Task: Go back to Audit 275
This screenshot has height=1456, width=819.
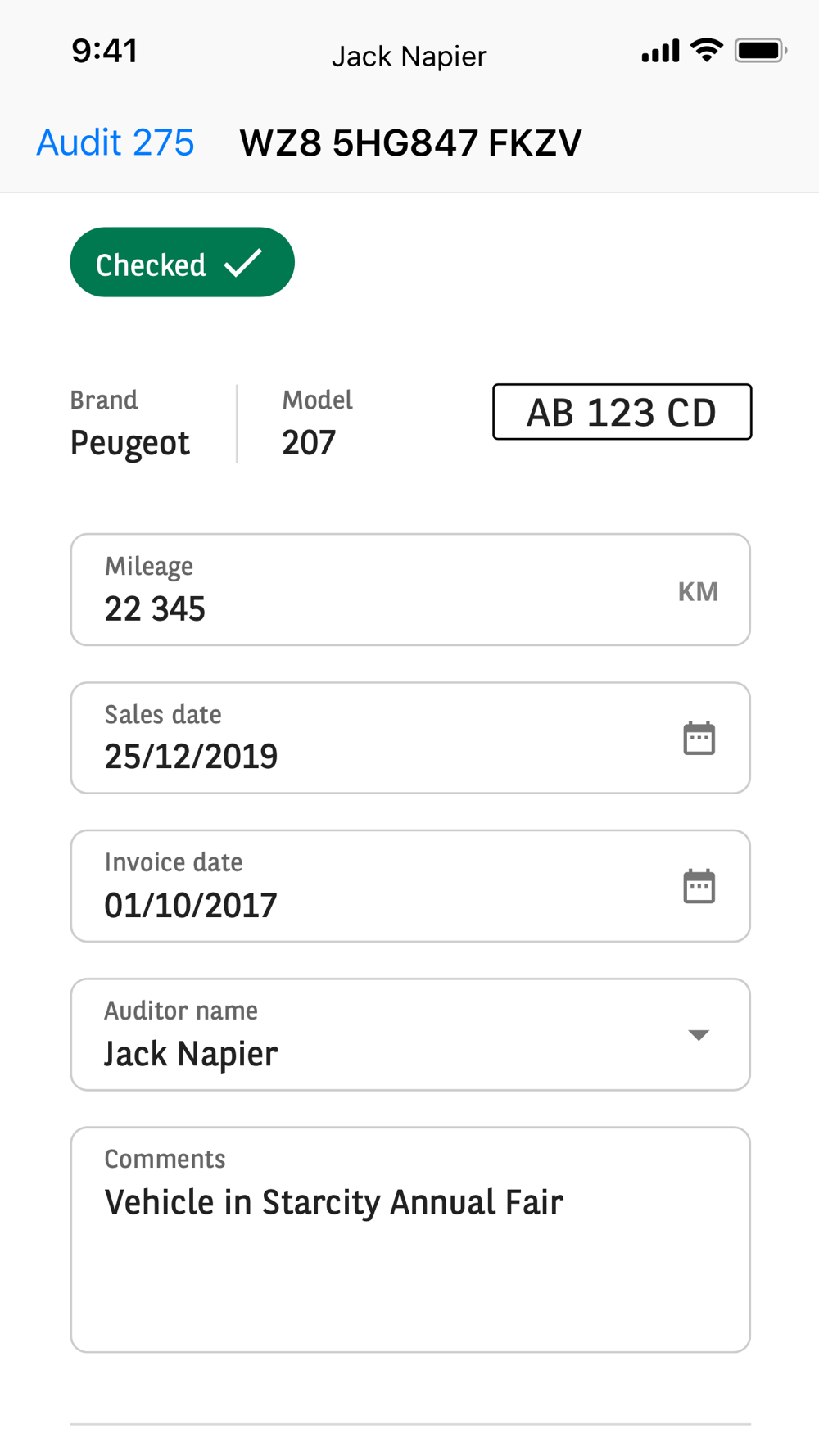Action: coord(115,142)
